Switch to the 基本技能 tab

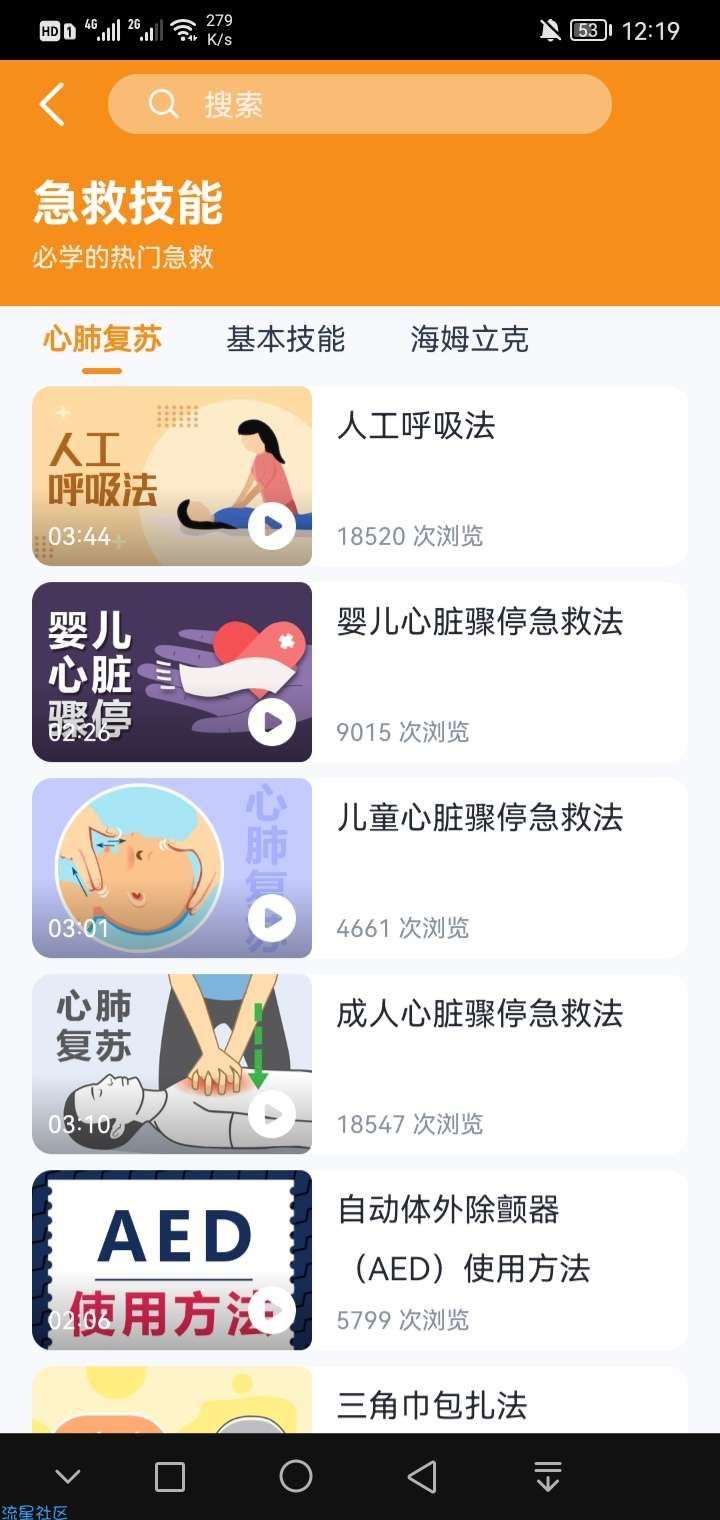tap(286, 340)
